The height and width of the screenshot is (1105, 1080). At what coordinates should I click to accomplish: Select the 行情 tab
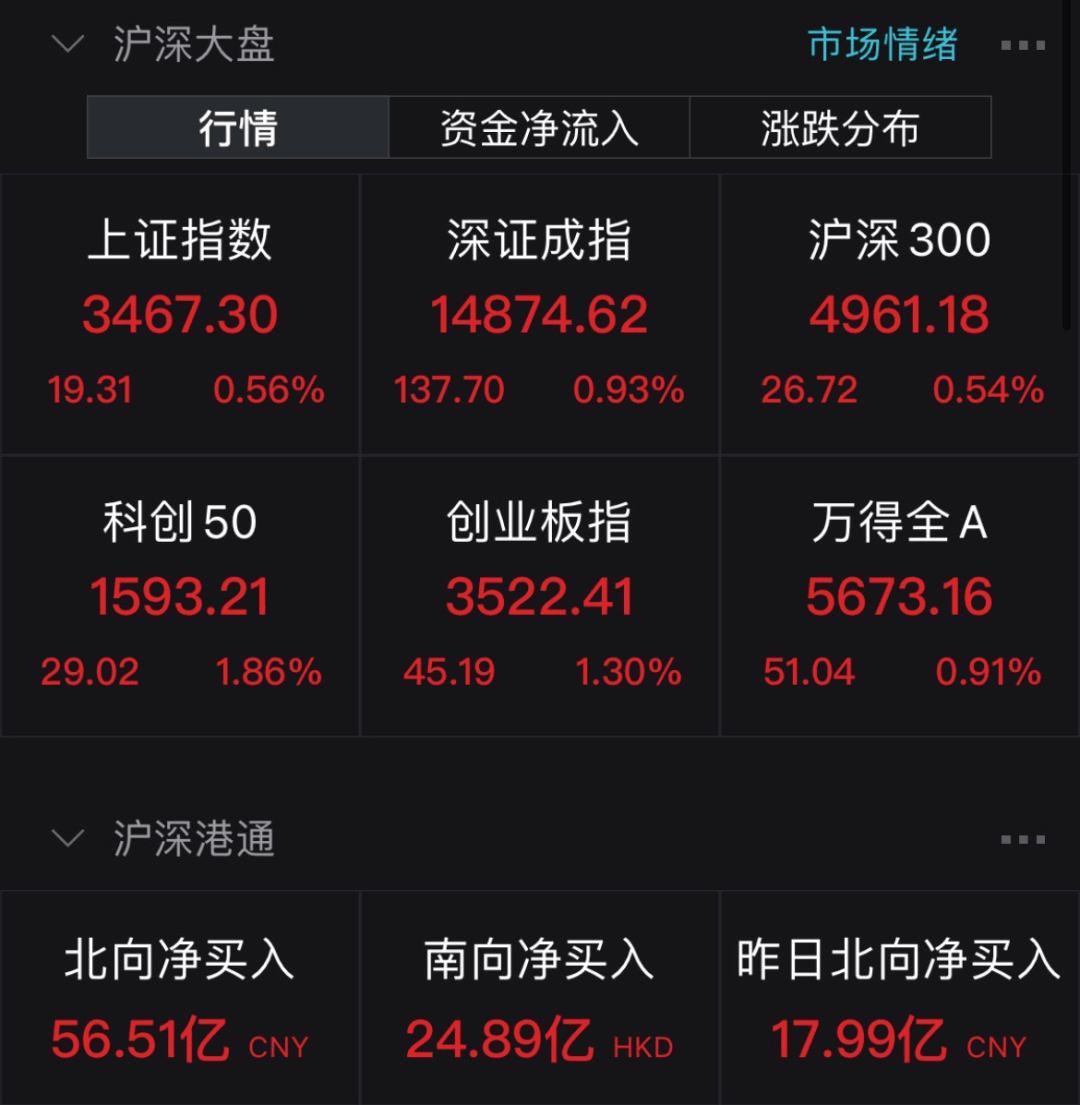tap(237, 127)
